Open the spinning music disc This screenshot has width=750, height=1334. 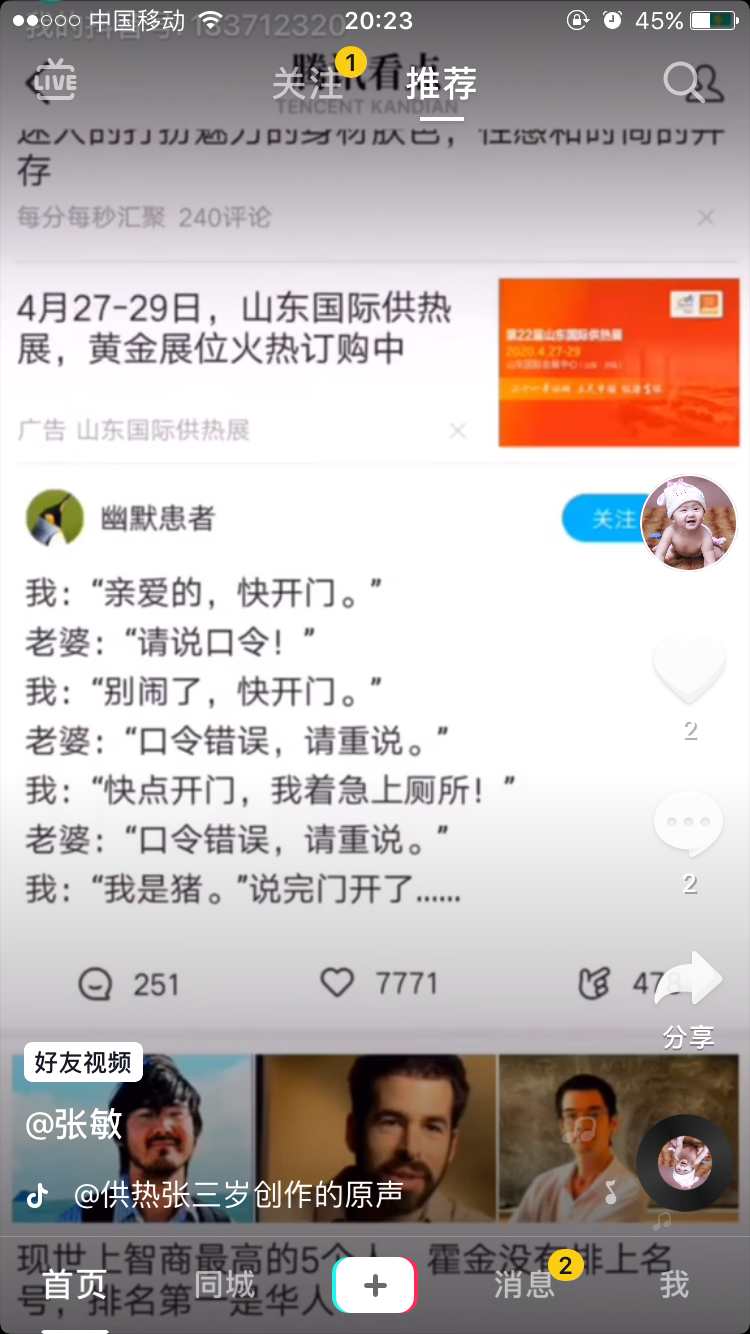coord(684,1163)
